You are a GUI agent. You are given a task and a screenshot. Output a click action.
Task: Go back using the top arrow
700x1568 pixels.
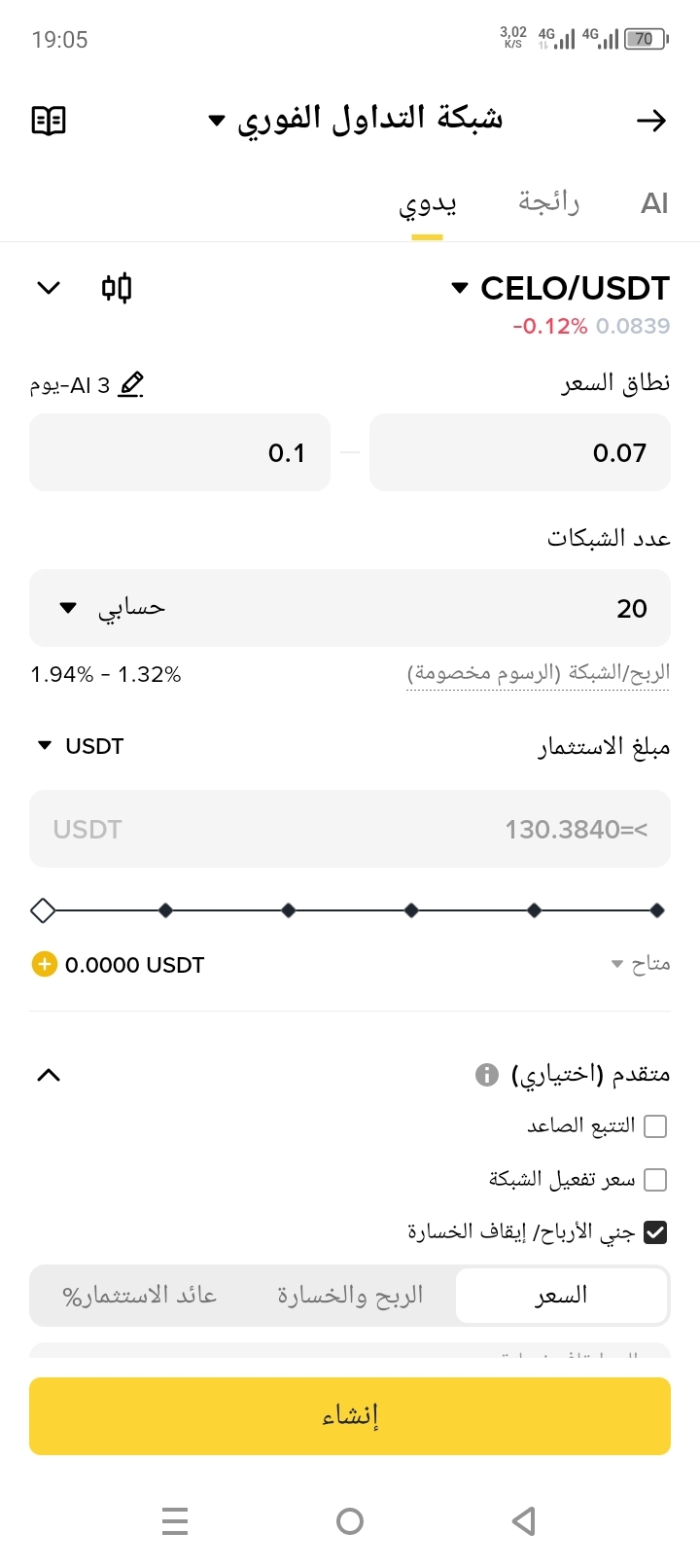(x=651, y=121)
